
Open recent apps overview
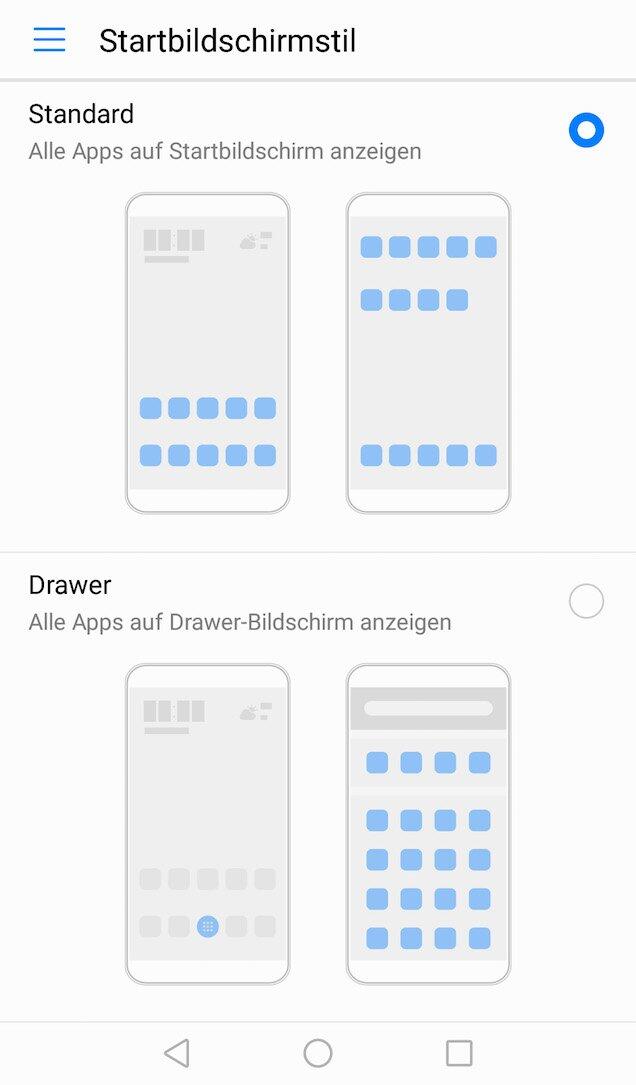[x=459, y=1053]
